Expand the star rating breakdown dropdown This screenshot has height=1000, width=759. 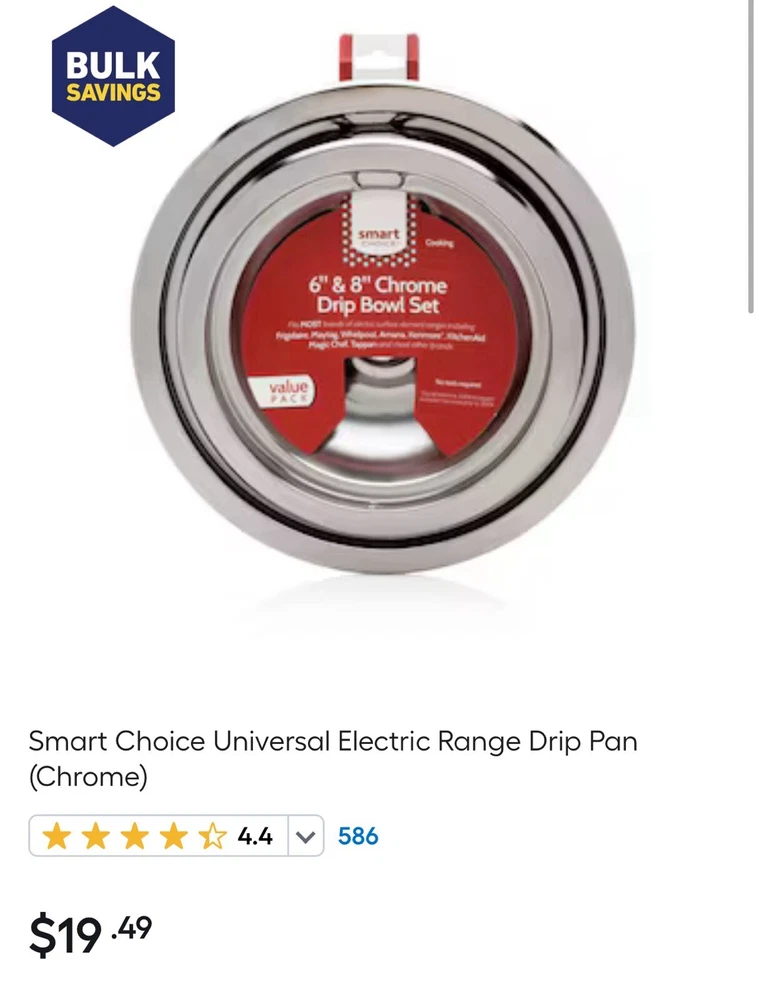(x=306, y=836)
